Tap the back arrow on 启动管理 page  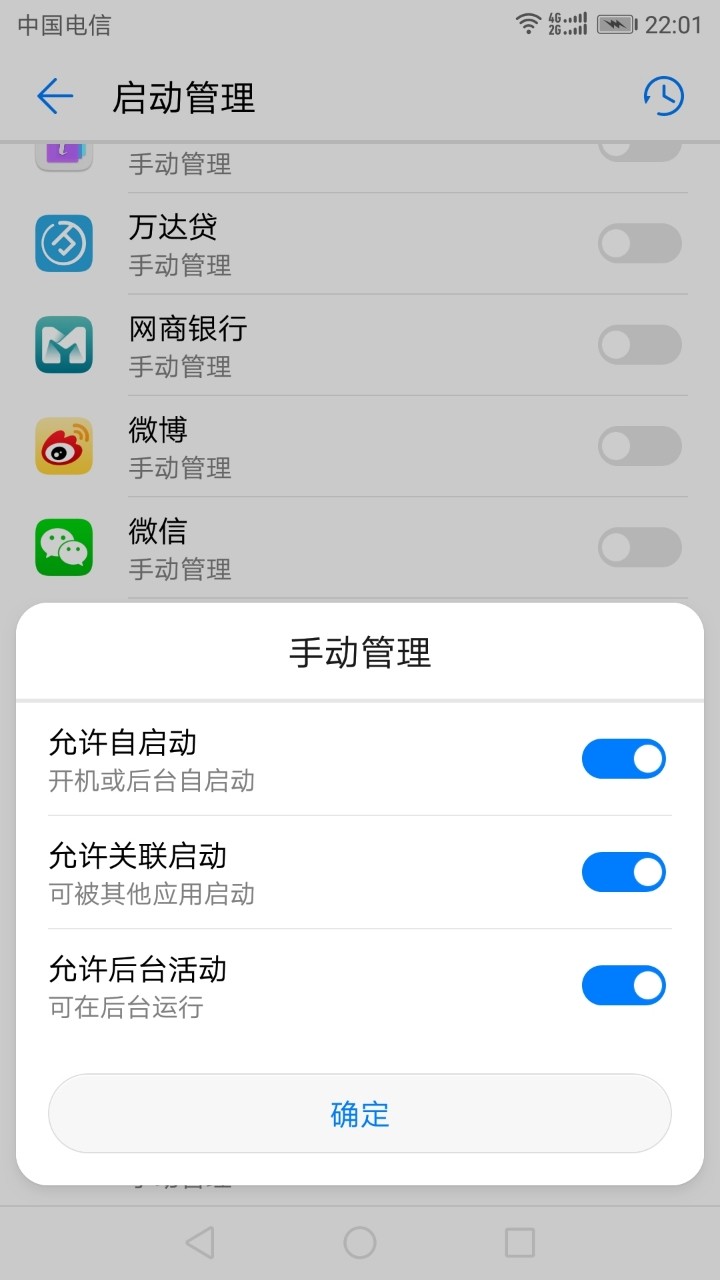pyautogui.click(x=55, y=96)
